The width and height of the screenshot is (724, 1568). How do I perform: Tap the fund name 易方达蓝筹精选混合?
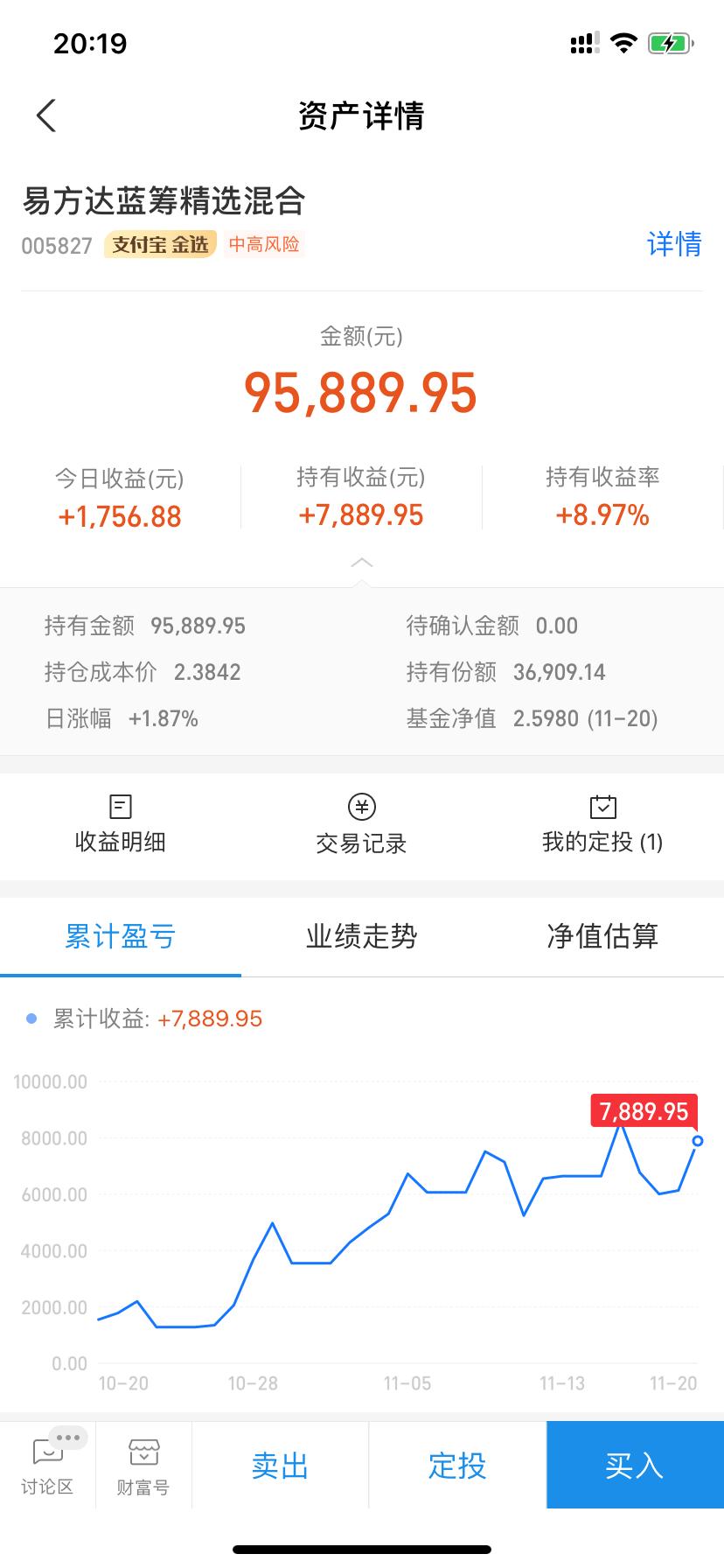163,201
